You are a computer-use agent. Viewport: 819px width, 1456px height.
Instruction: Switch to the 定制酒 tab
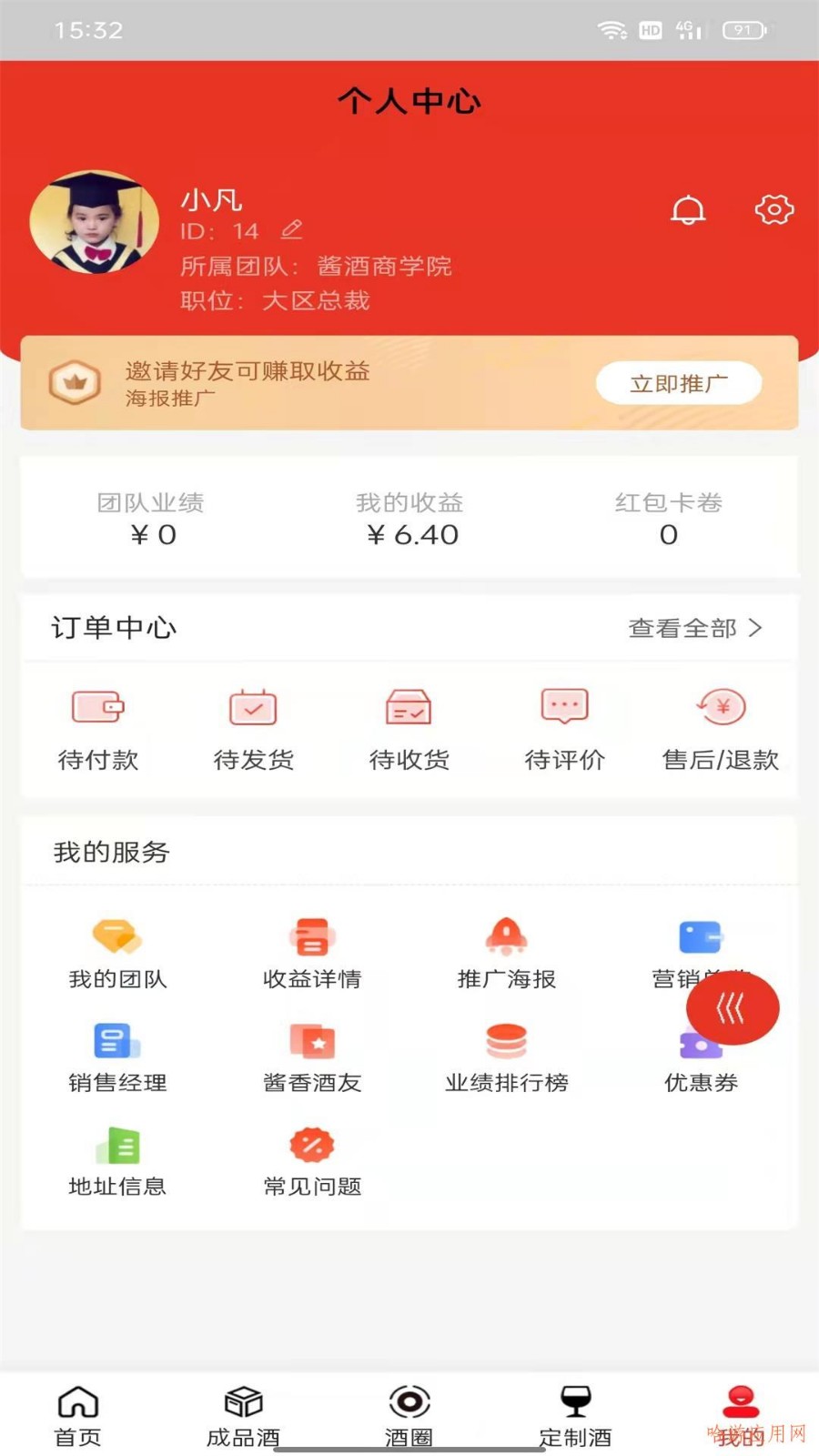tap(575, 1415)
